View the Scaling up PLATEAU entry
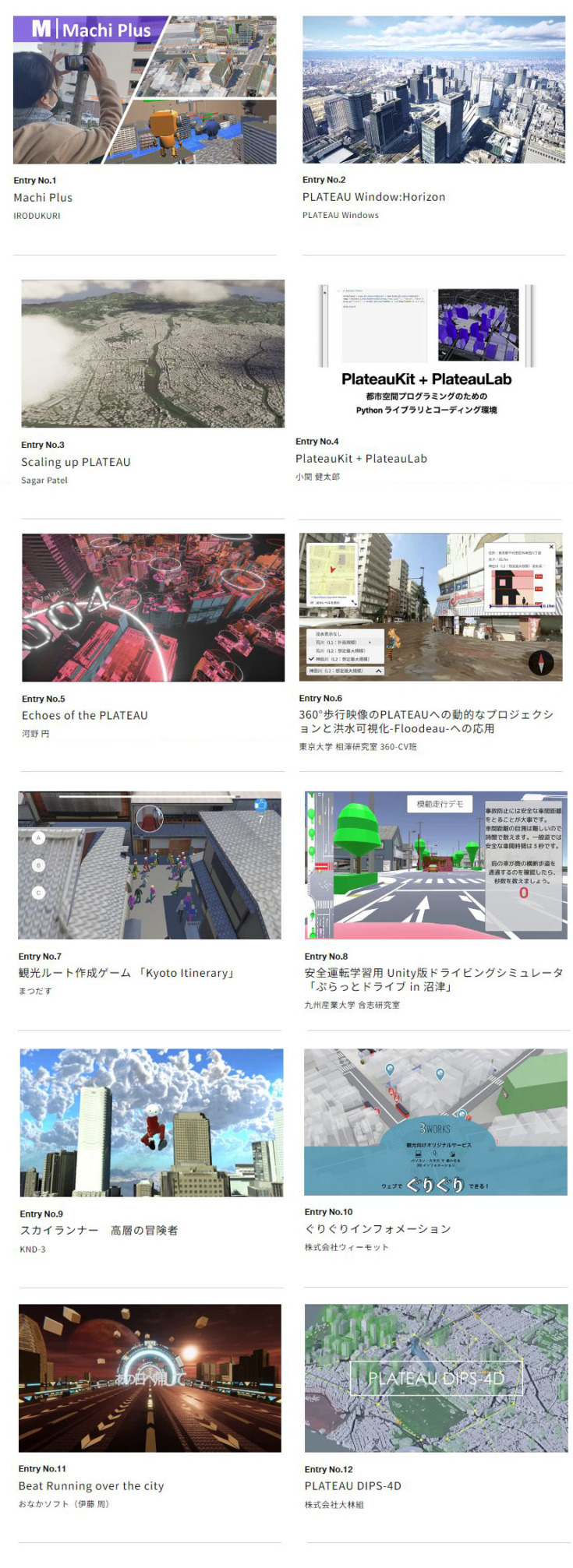 pos(153,353)
